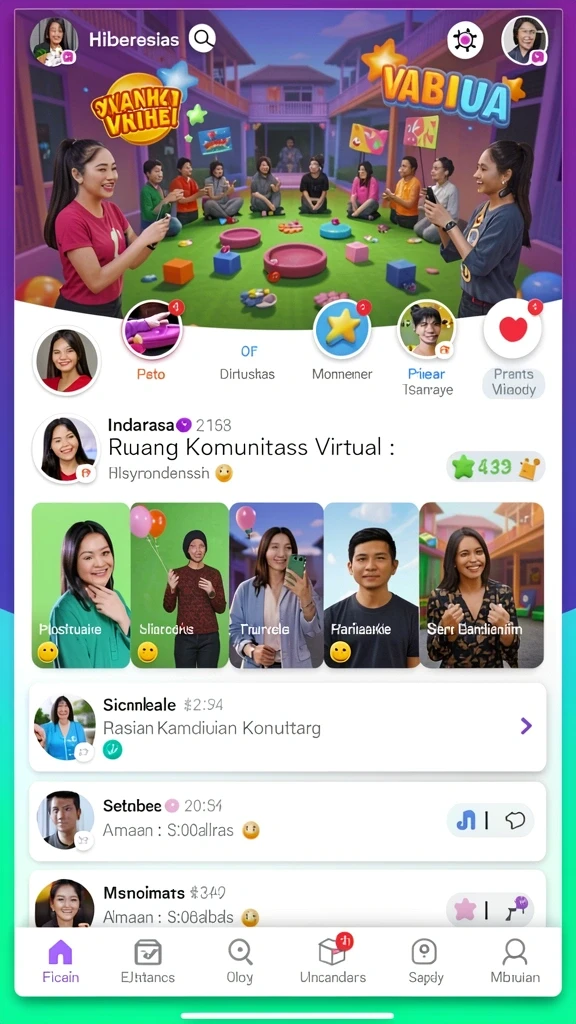Open the Serr Bandienim member card
576x1024 pixels.
click(x=482, y=585)
